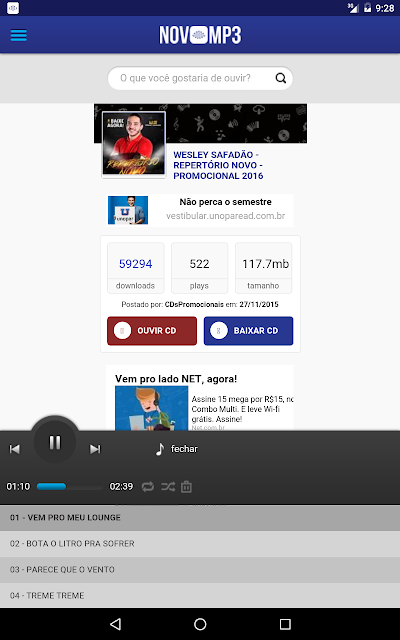Viewport: 400px width, 640px height.
Task: Go to the previous track
Action: [x=15, y=449]
